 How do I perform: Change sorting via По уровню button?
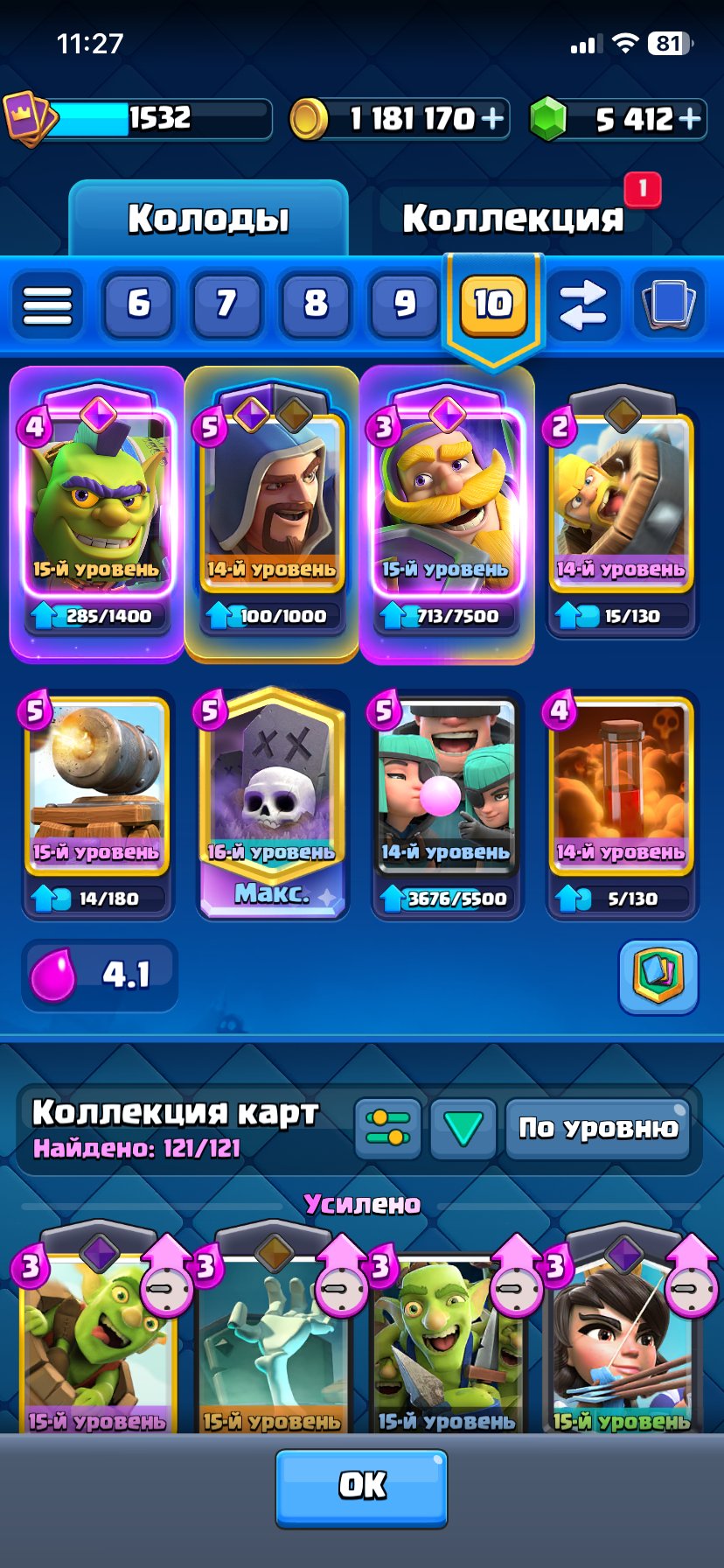point(598,1128)
